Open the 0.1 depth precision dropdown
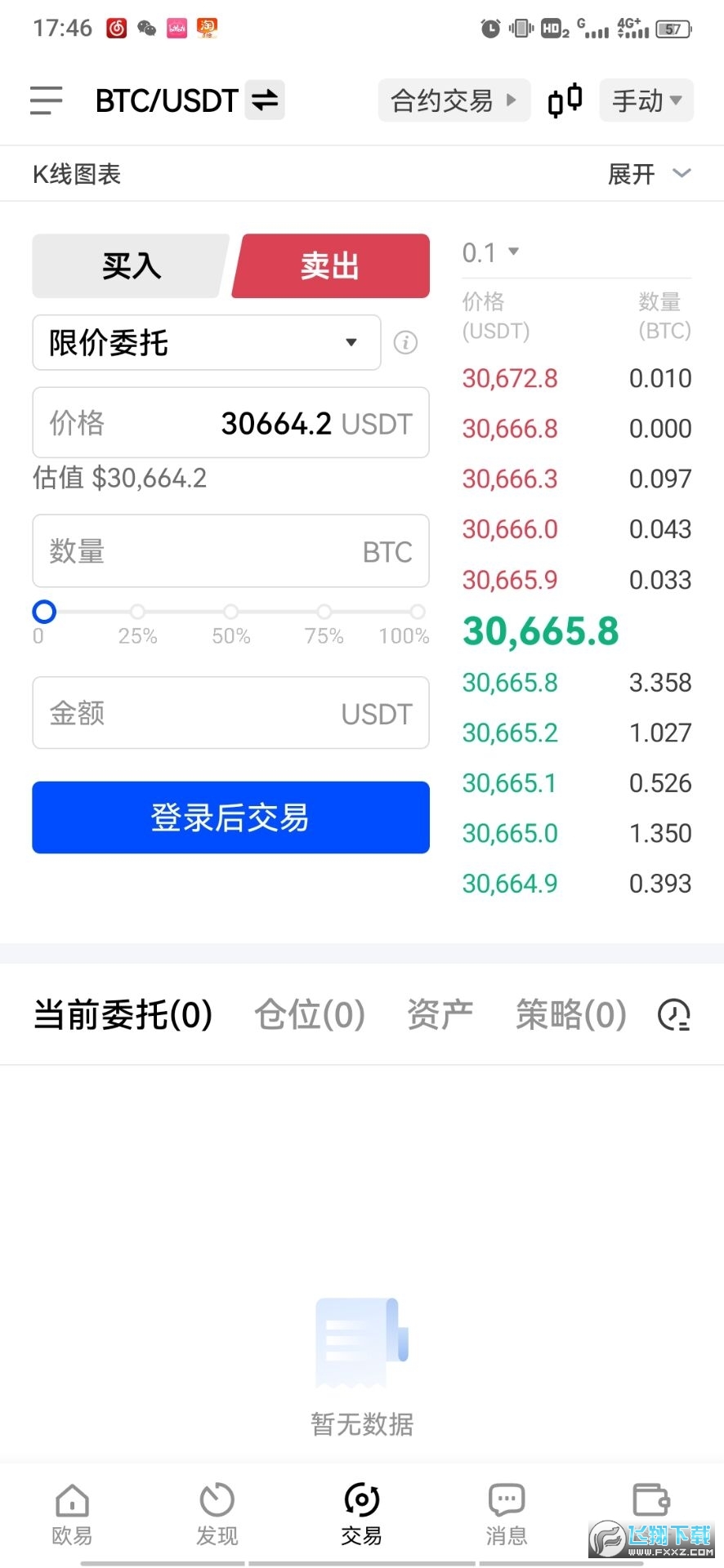Screen dimensions: 724x1568 (489, 252)
